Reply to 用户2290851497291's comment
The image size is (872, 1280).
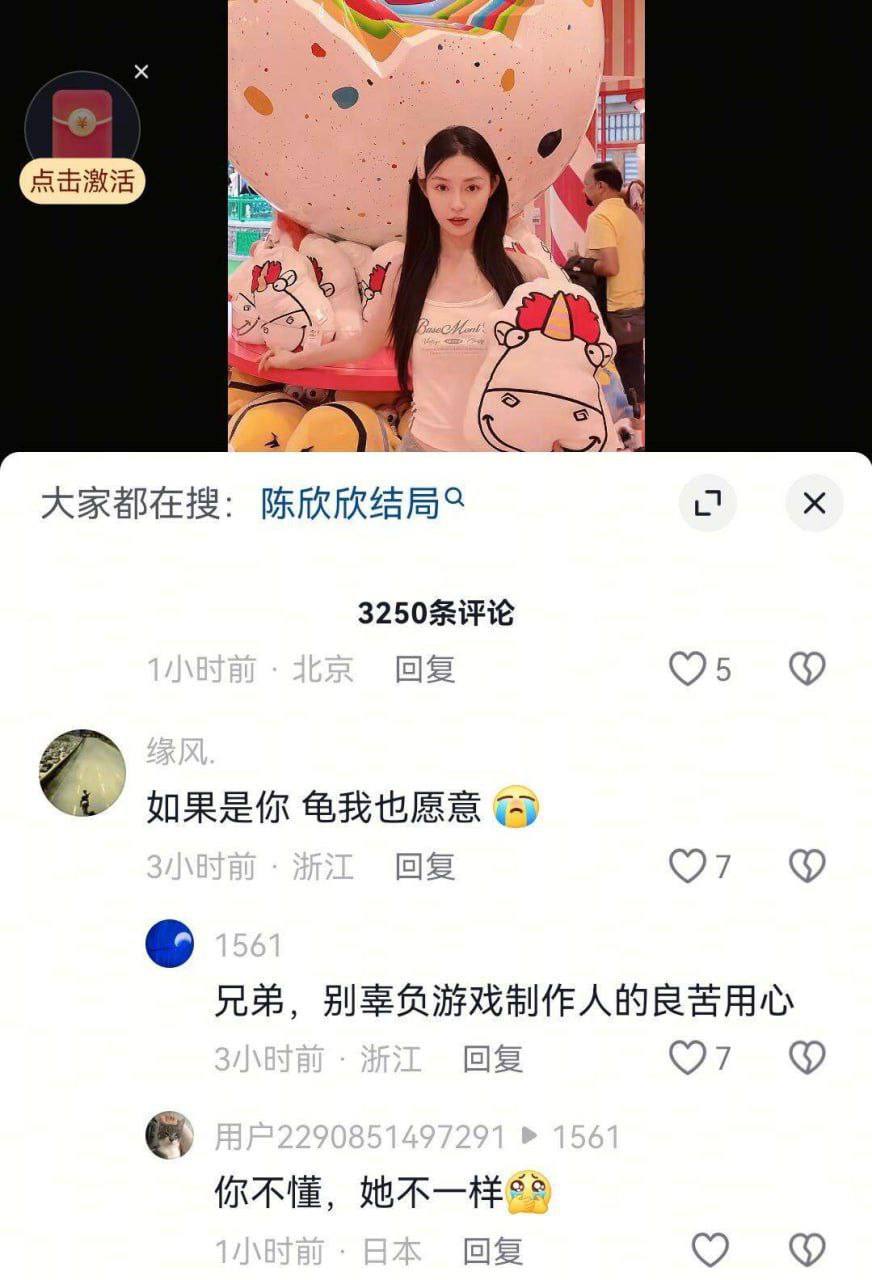point(492,1250)
